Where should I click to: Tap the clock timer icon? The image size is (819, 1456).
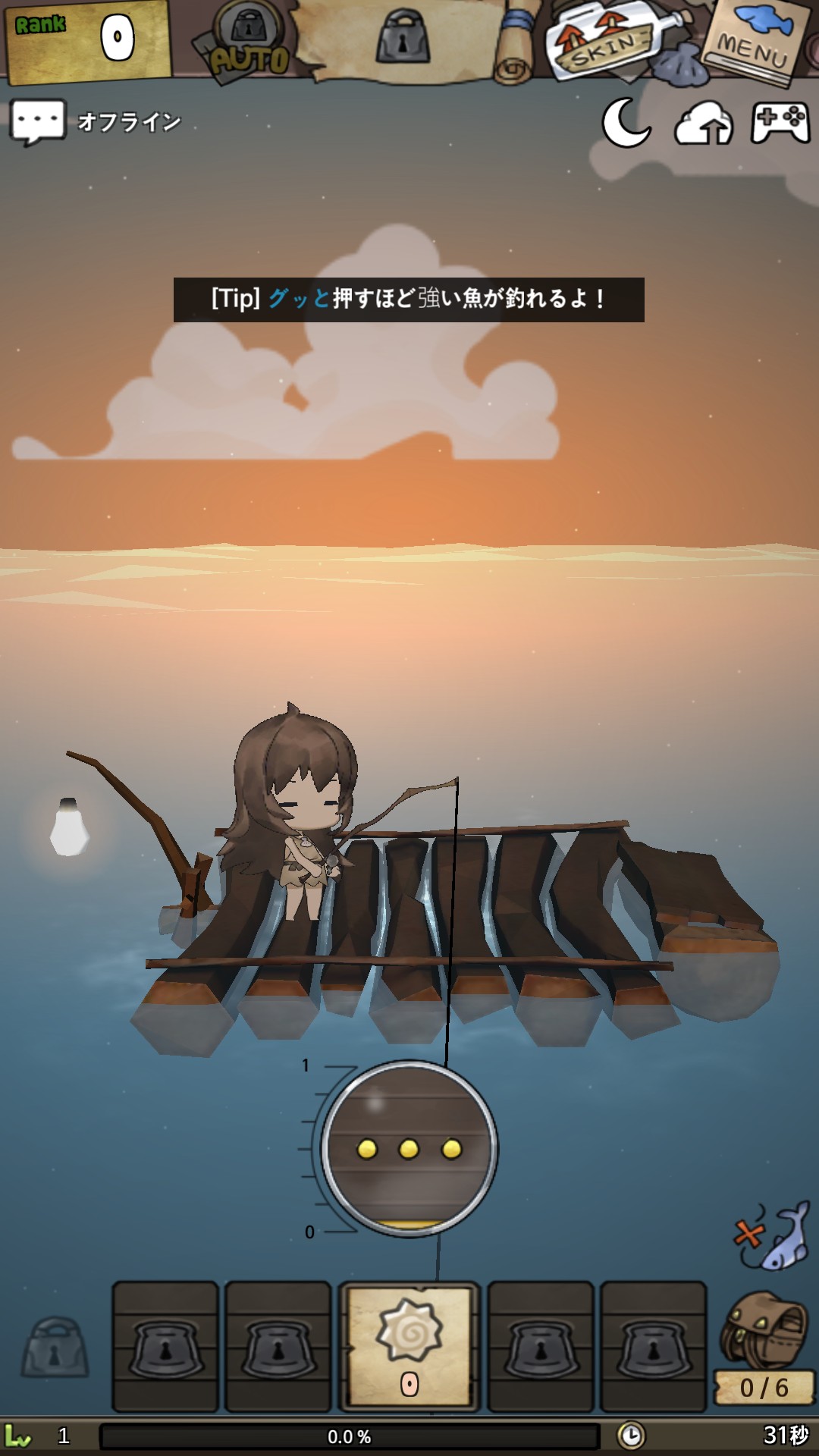[630, 1436]
